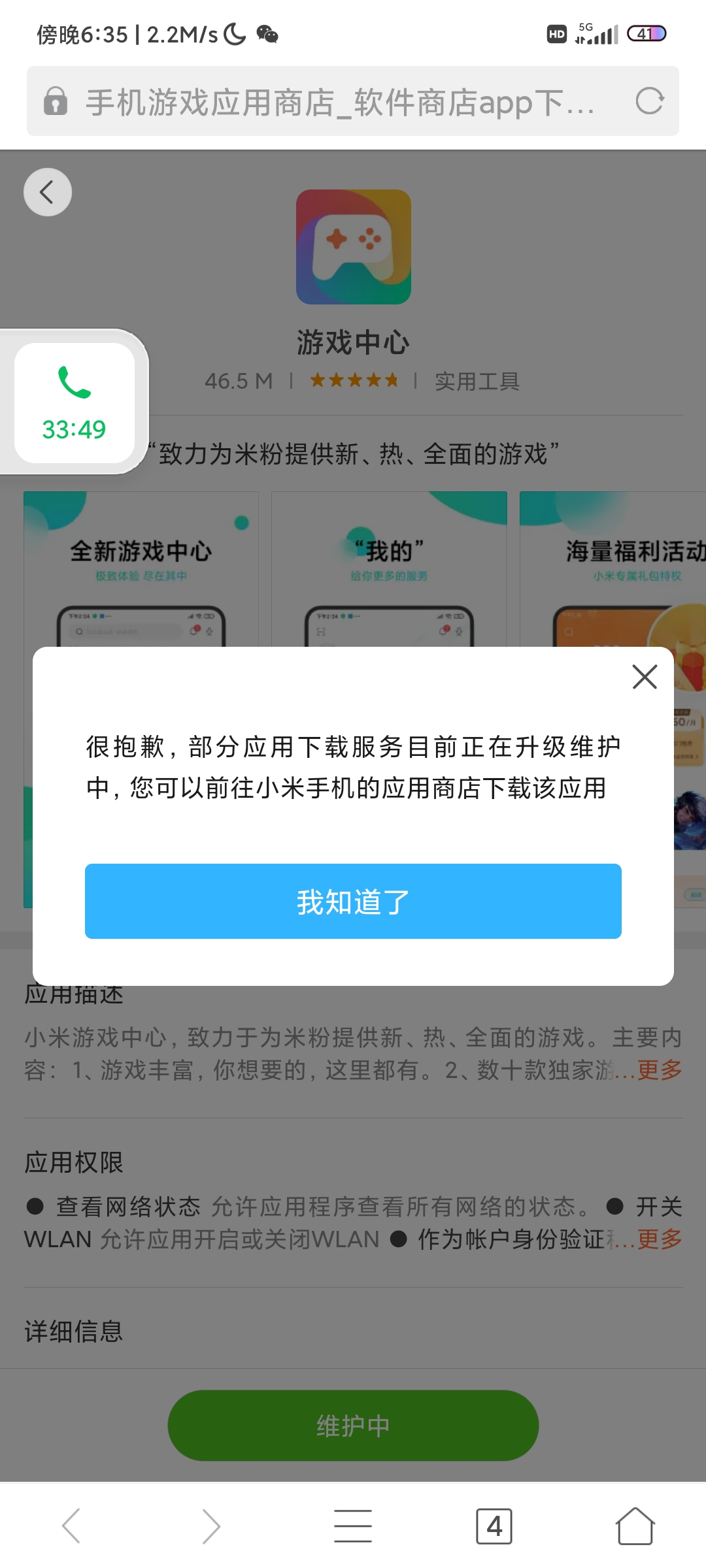
Task: Navigate back in browser toolbar
Action: coord(71,1526)
